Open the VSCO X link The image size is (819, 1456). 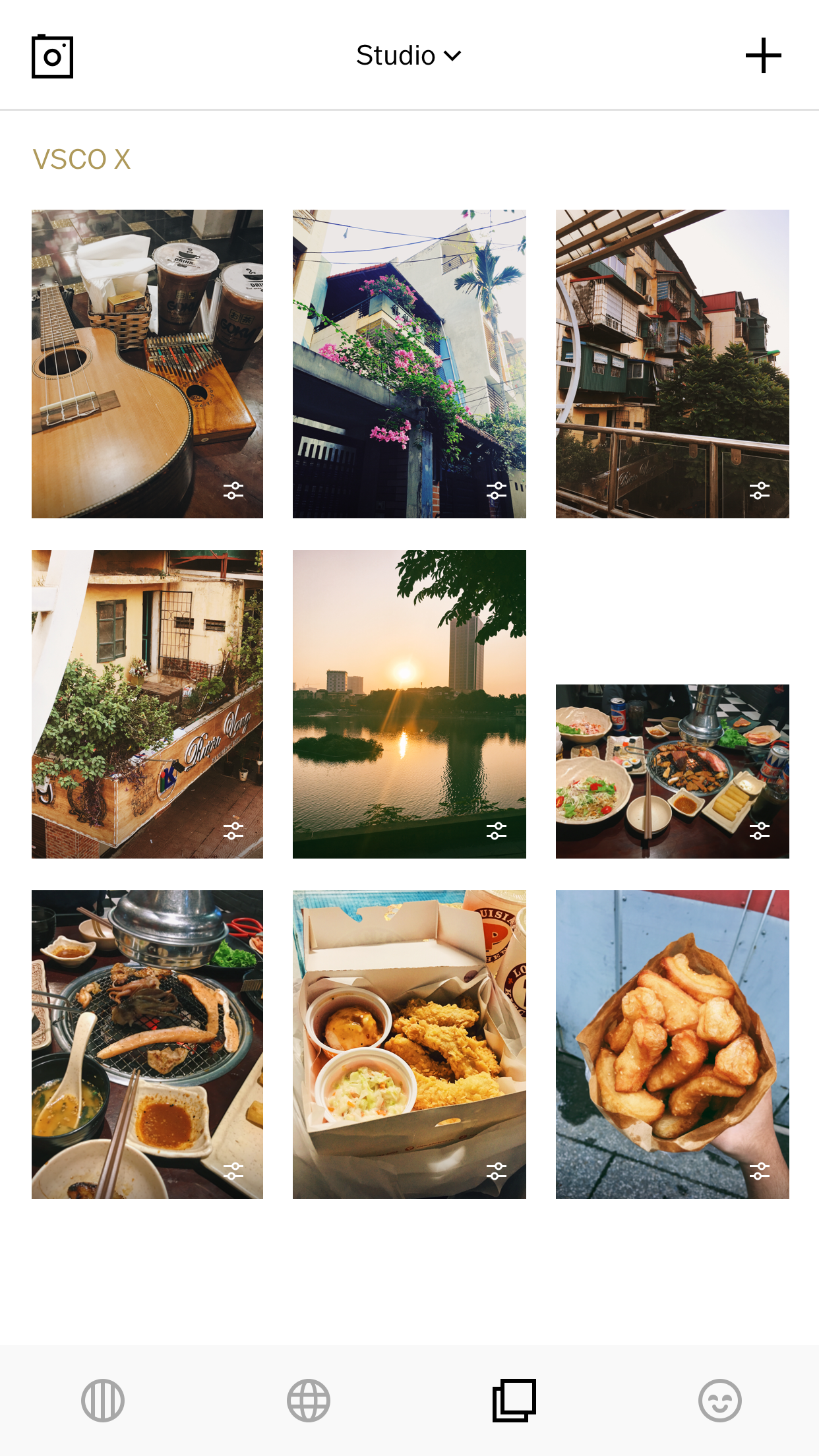(82, 160)
